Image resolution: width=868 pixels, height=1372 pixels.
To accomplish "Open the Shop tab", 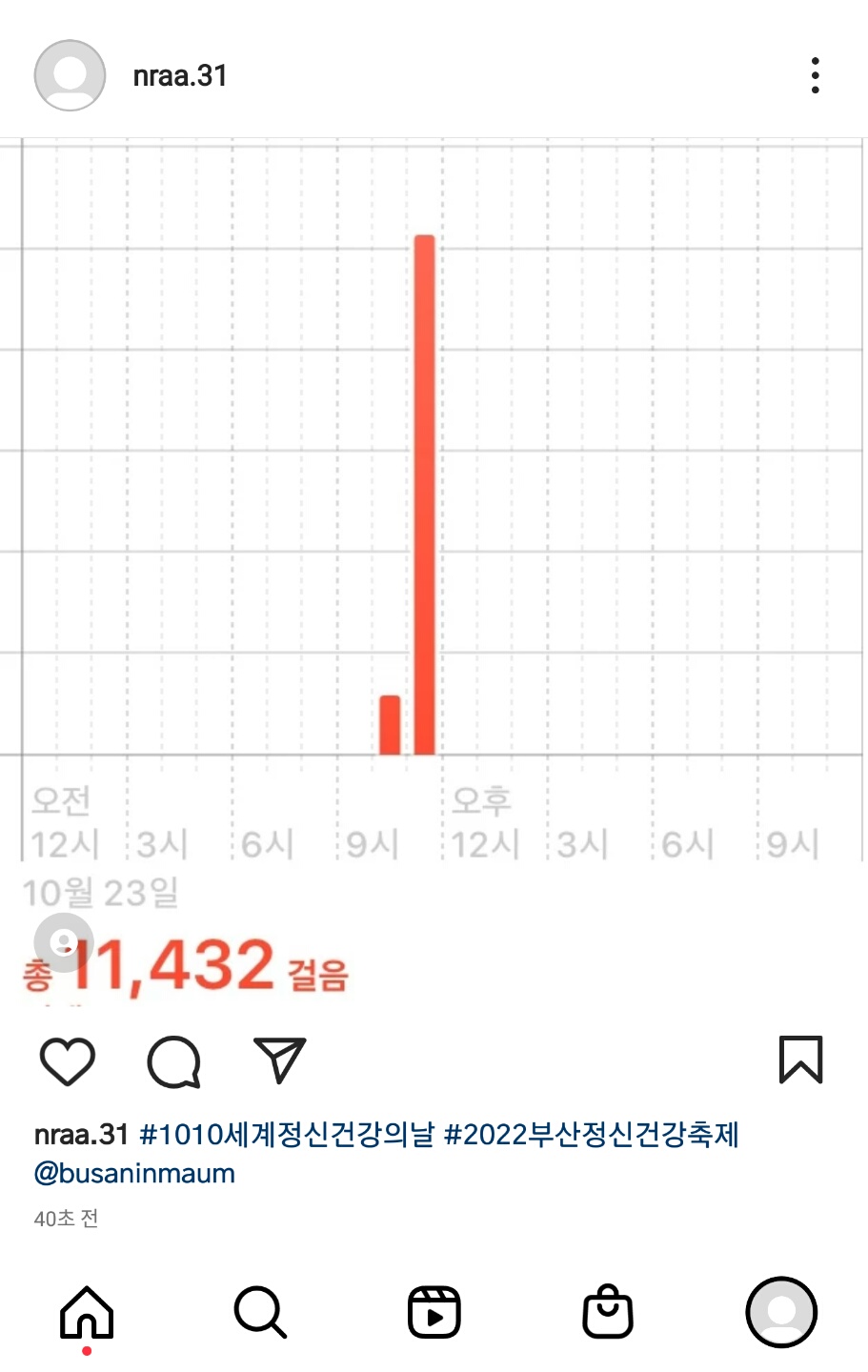I will (x=608, y=1313).
